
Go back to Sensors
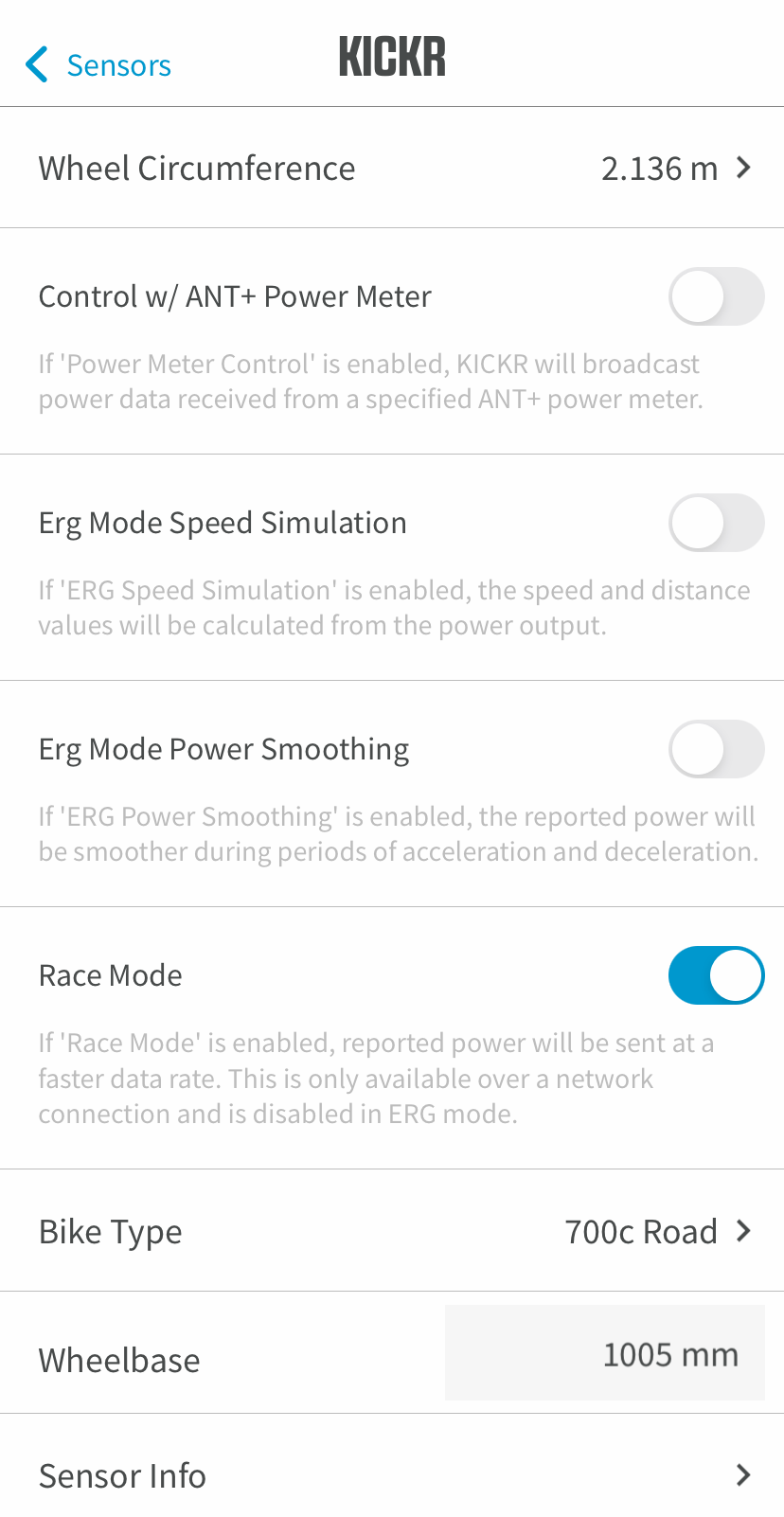tap(98, 65)
